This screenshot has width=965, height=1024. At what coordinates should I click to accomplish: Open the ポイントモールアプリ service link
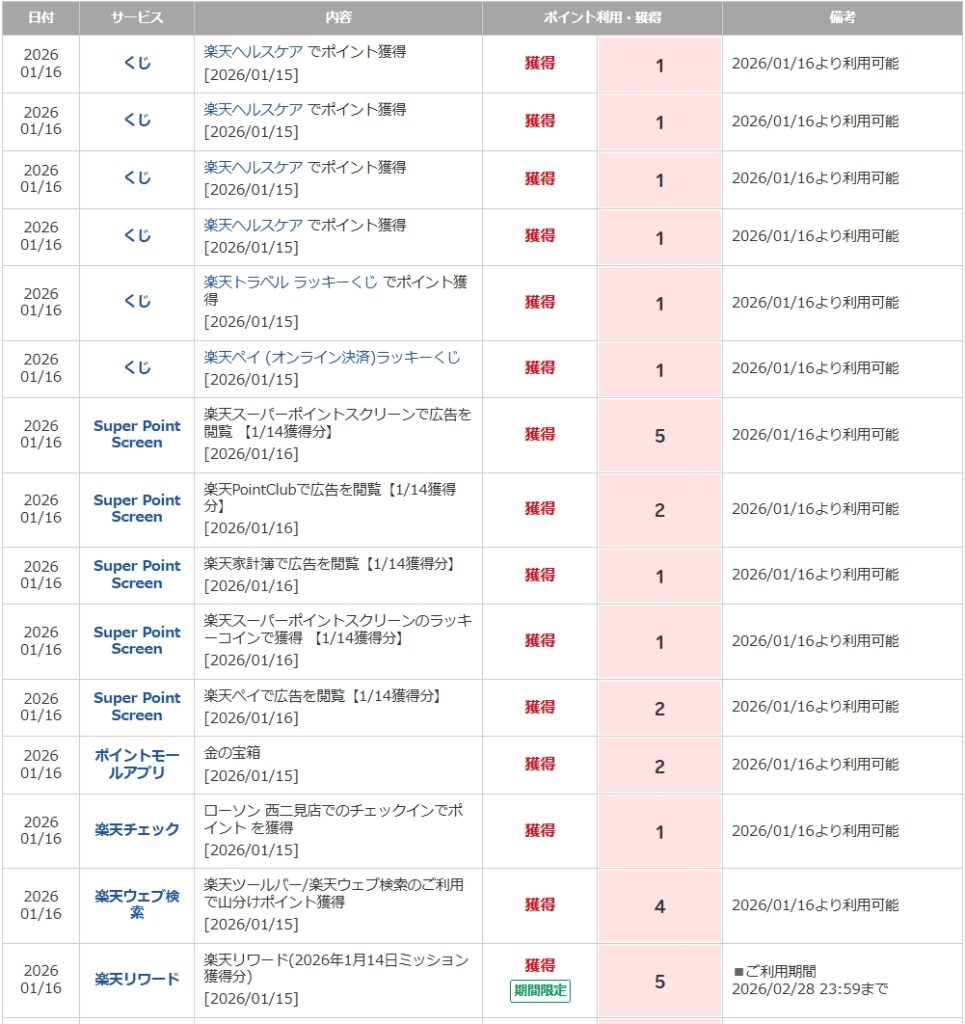coord(137,765)
